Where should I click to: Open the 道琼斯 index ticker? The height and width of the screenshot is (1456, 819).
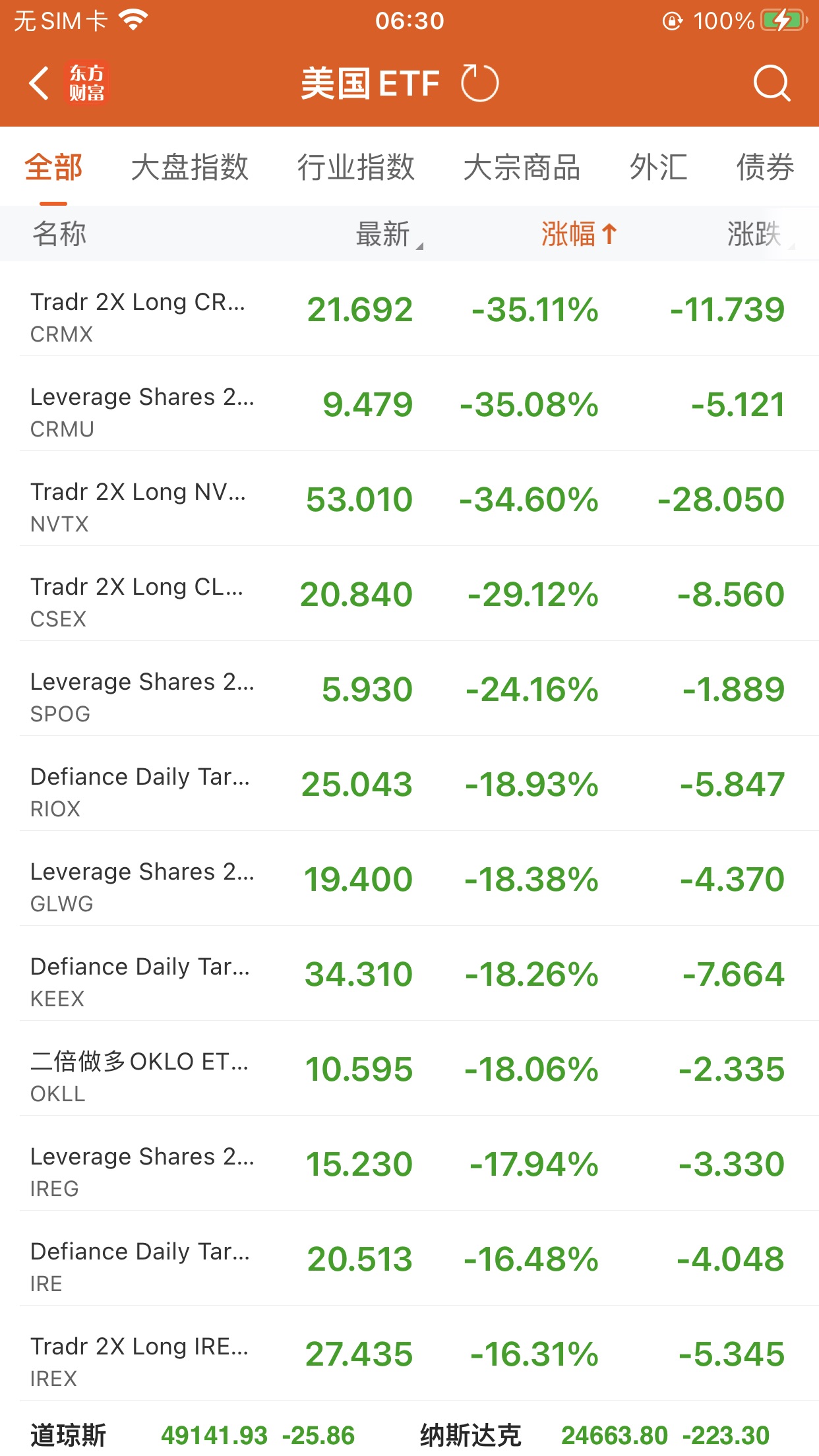tap(191, 1435)
